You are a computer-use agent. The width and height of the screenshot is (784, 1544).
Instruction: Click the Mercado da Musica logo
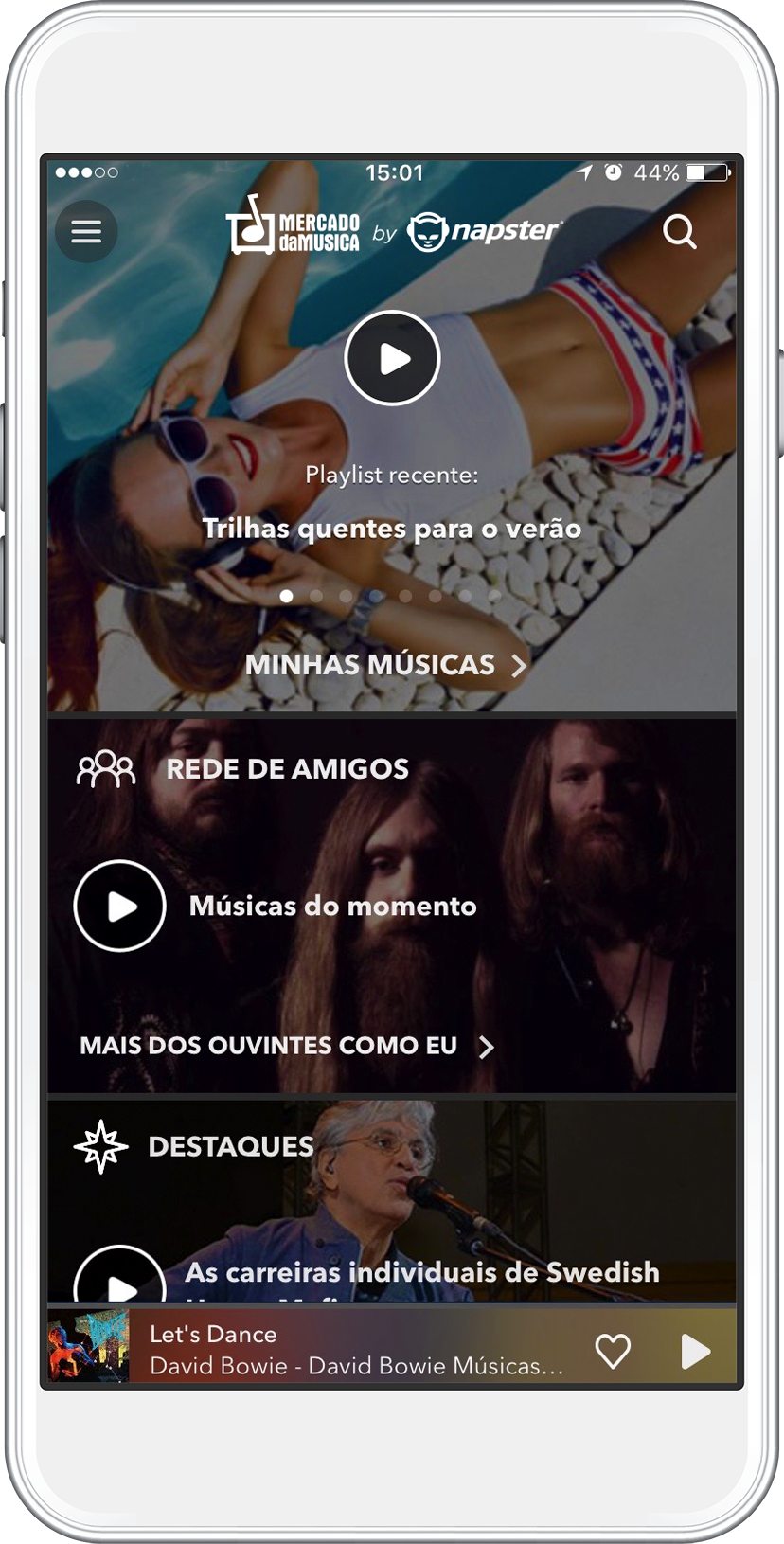coord(294,230)
